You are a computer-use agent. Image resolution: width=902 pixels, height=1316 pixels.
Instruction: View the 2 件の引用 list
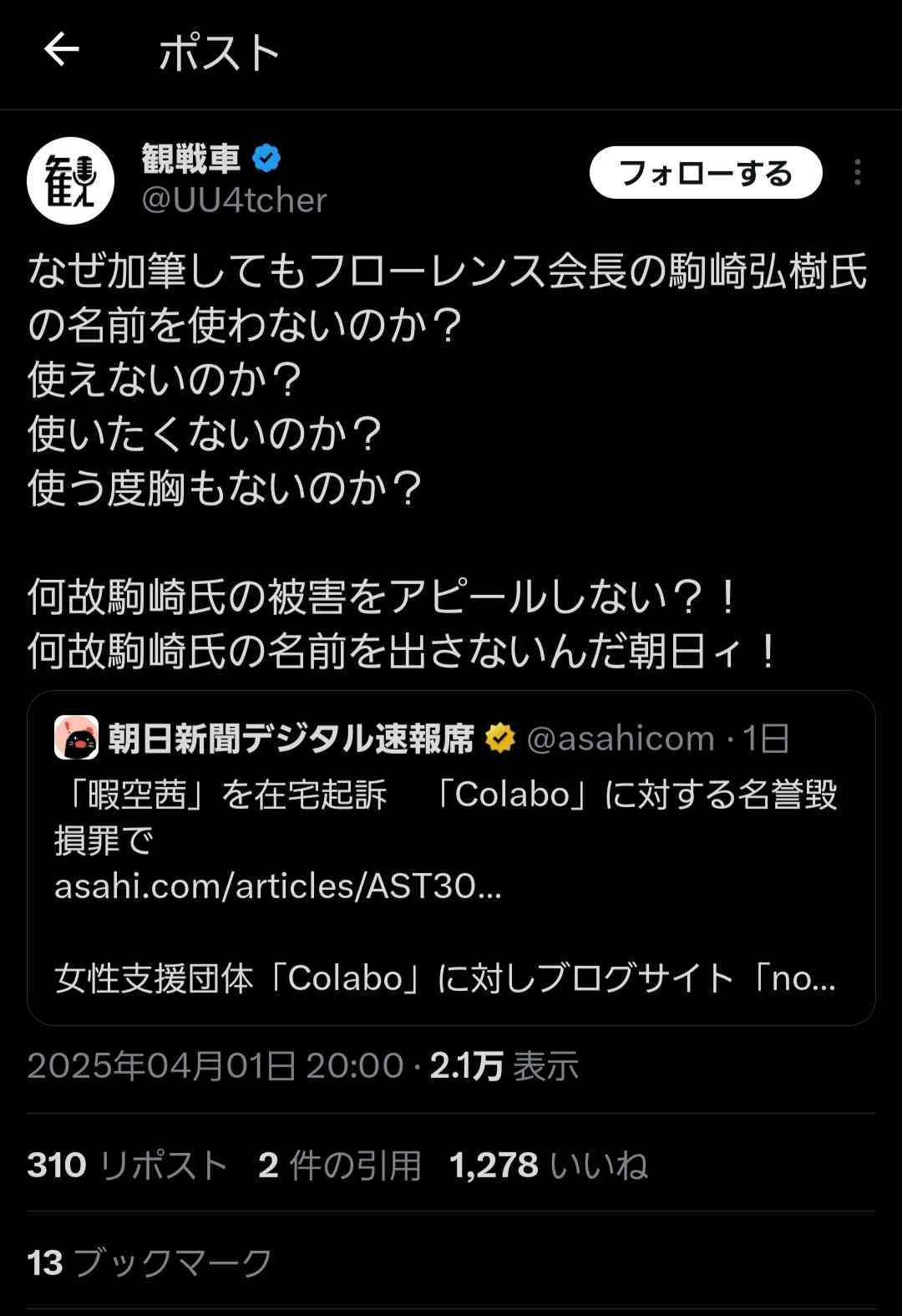(x=340, y=1165)
